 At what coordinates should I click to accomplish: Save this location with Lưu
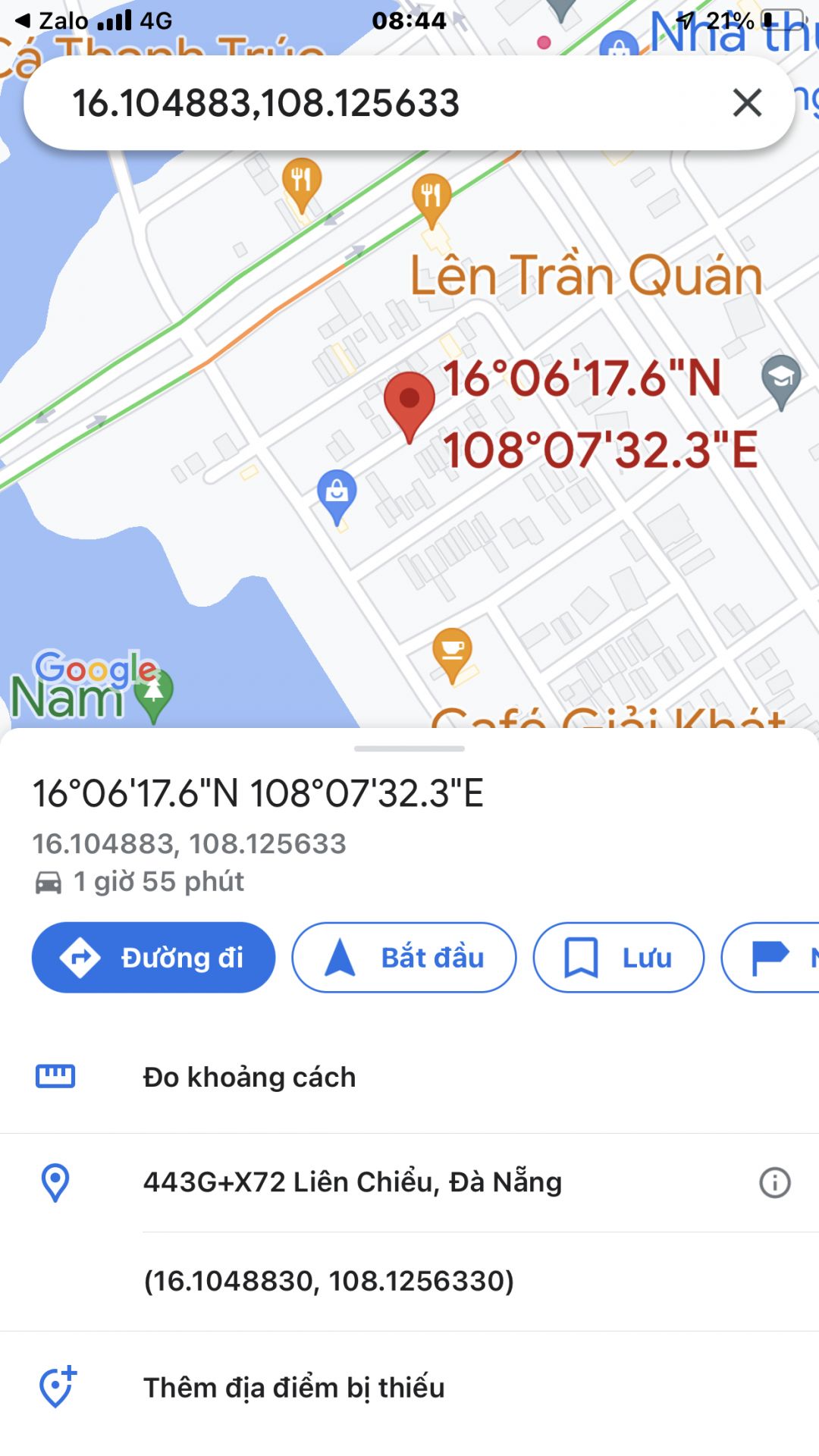(618, 957)
